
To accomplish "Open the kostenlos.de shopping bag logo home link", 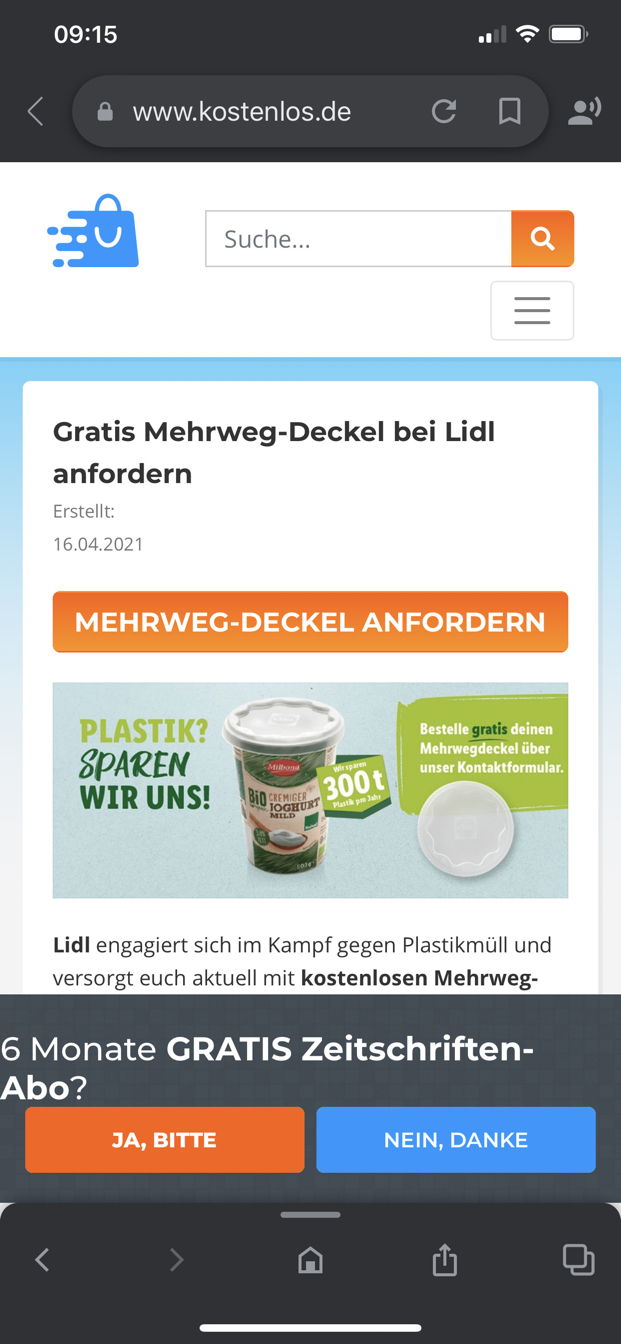I will tap(93, 231).
